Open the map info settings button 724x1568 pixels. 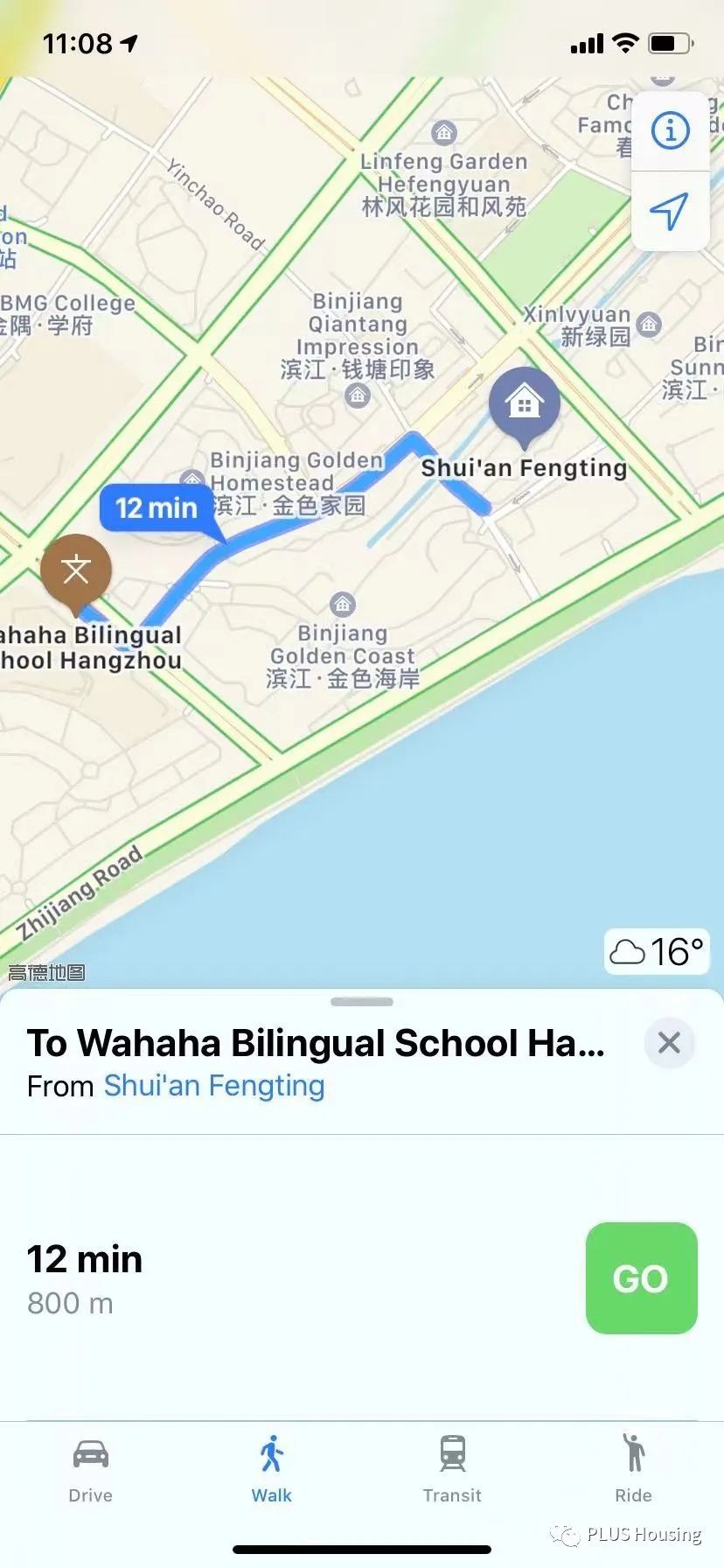click(670, 130)
